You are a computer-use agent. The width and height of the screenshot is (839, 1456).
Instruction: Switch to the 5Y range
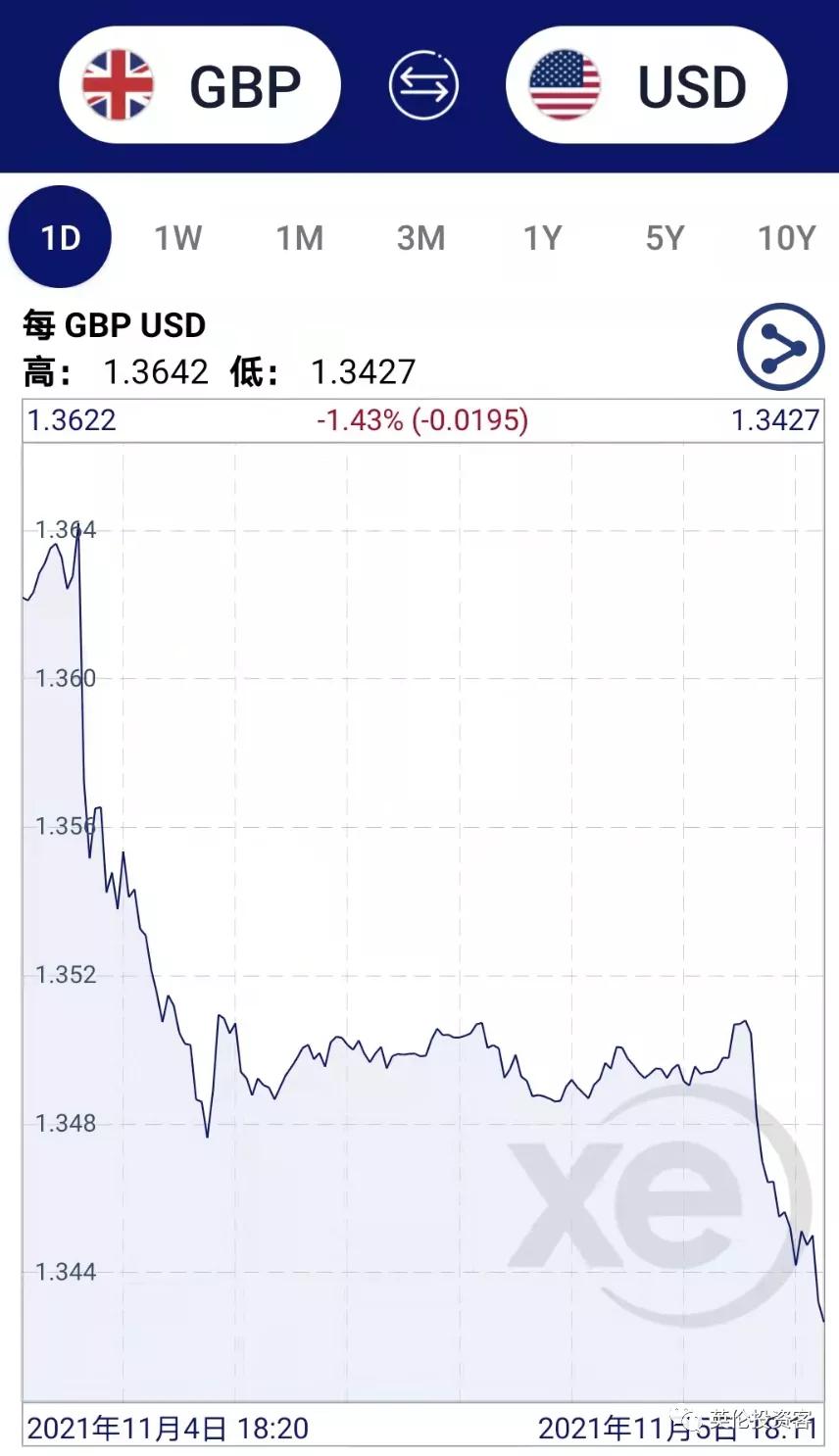[663, 237]
